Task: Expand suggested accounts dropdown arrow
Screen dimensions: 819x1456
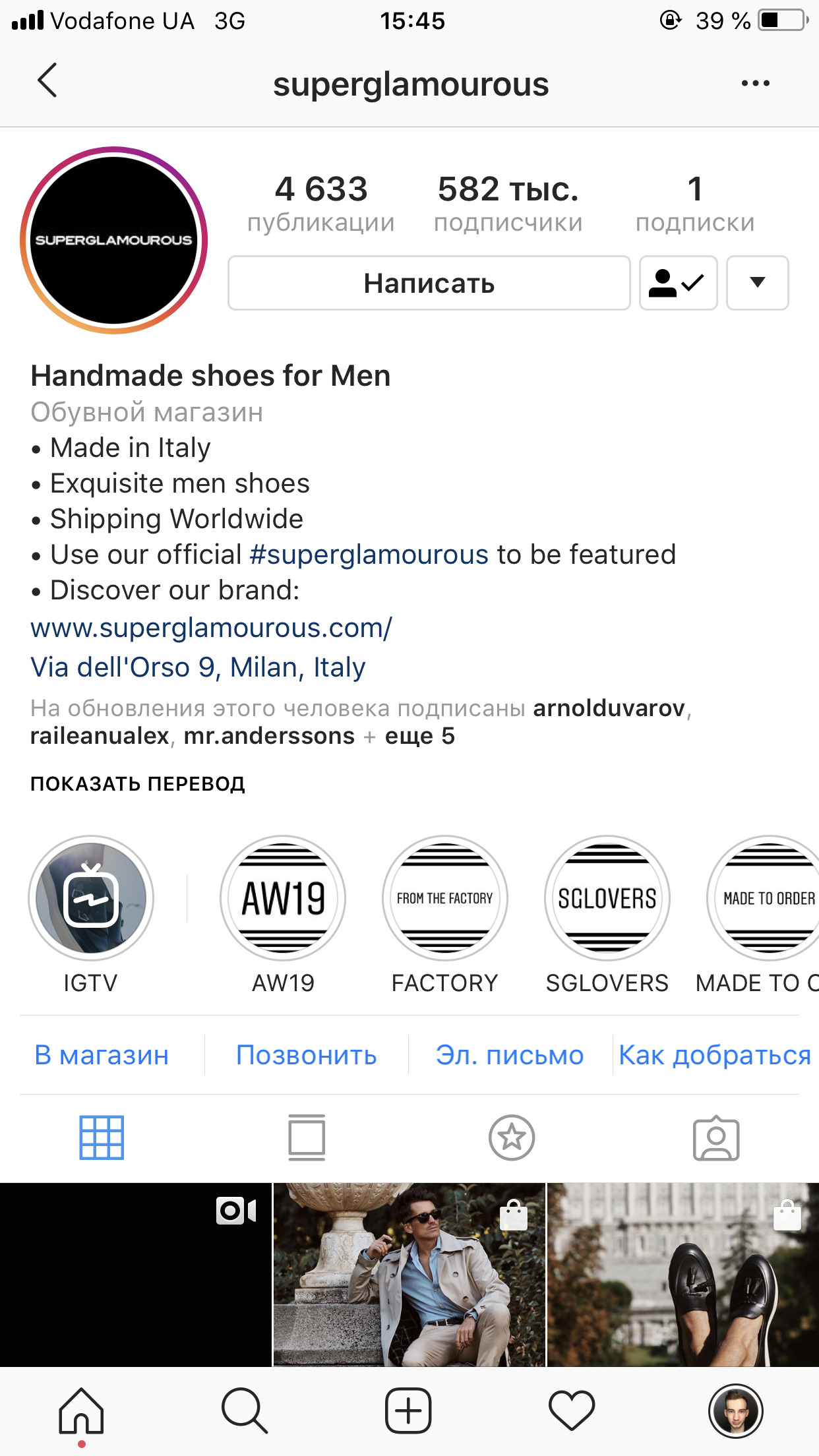Action: (757, 283)
